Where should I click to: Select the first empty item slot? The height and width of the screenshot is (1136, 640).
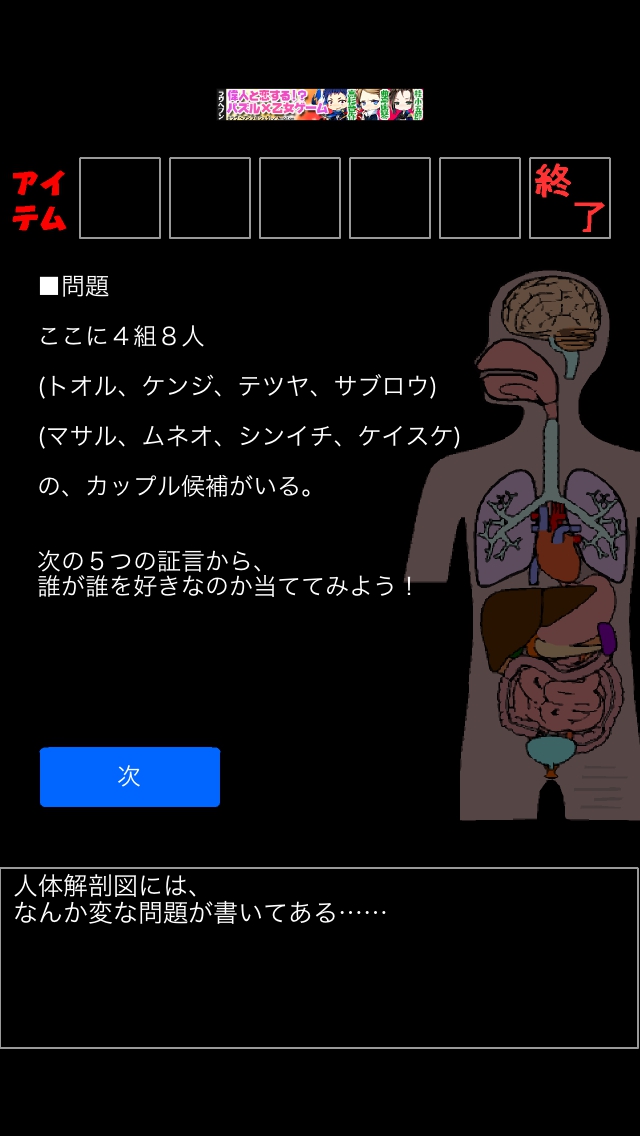pyautogui.click(x=120, y=198)
